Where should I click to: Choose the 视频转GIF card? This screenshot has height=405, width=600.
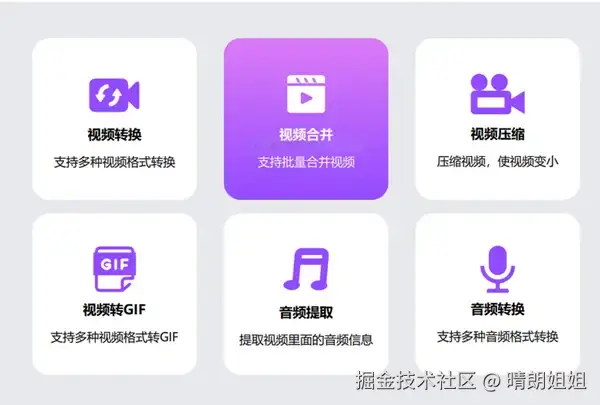[x=114, y=294]
